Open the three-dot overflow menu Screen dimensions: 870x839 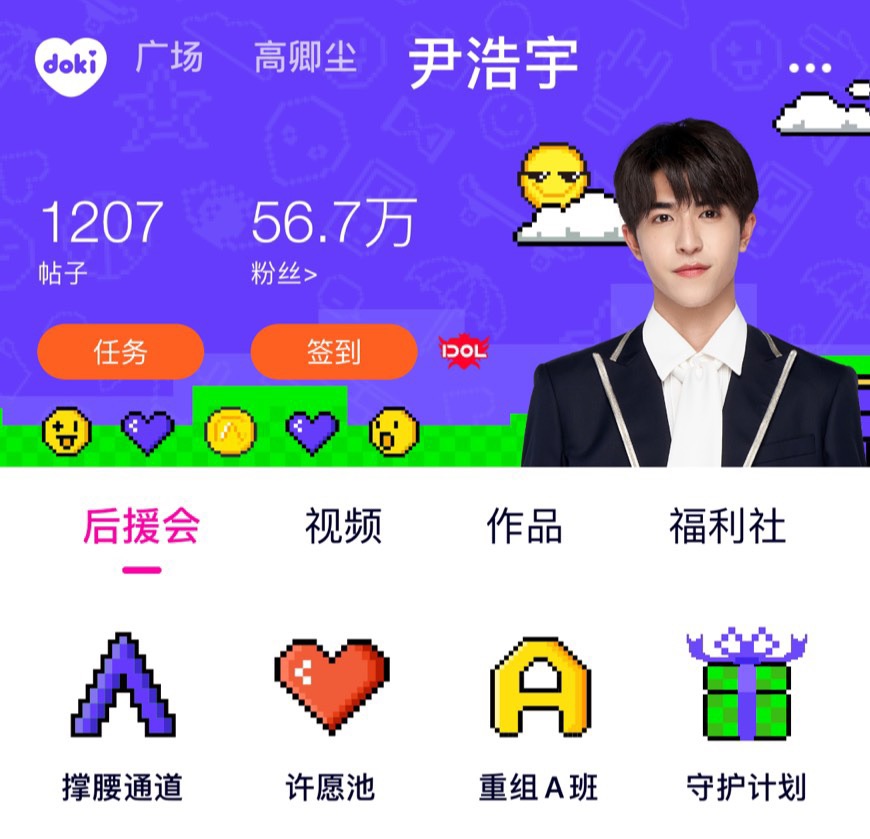(810, 68)
